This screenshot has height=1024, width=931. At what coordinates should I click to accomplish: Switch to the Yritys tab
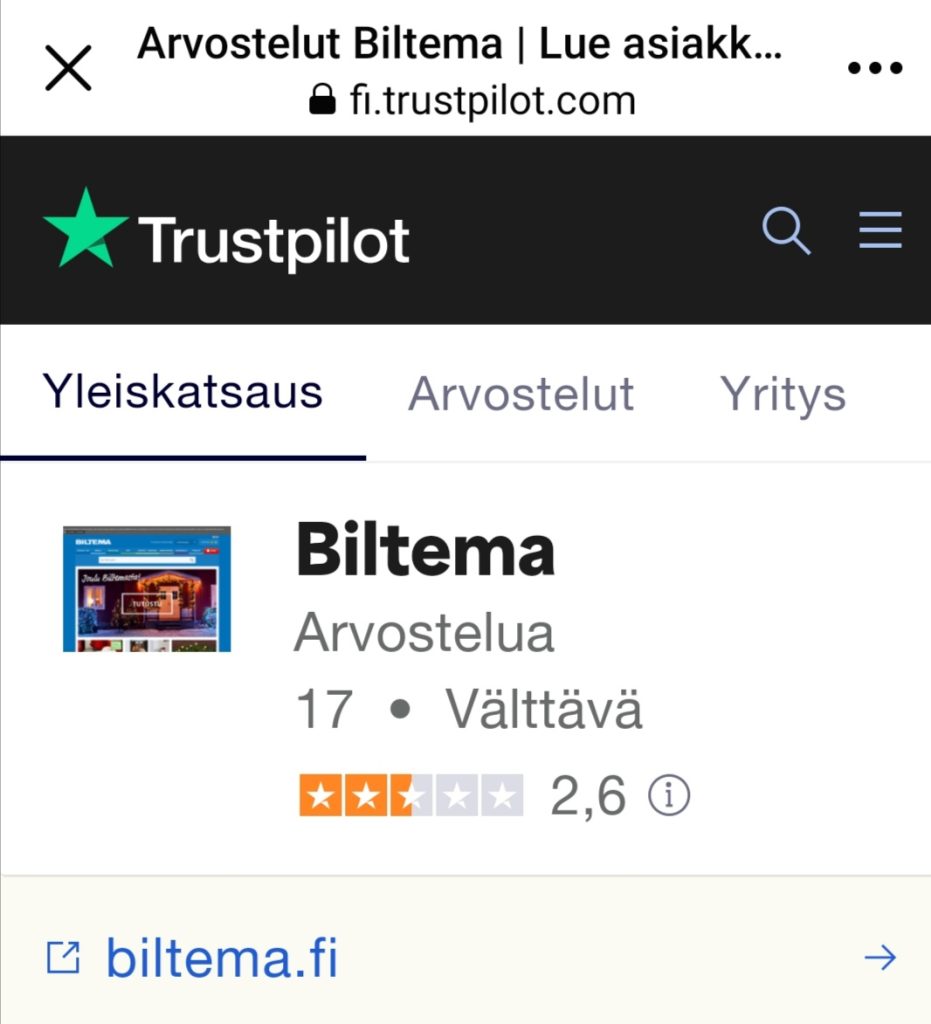(783, 394)
